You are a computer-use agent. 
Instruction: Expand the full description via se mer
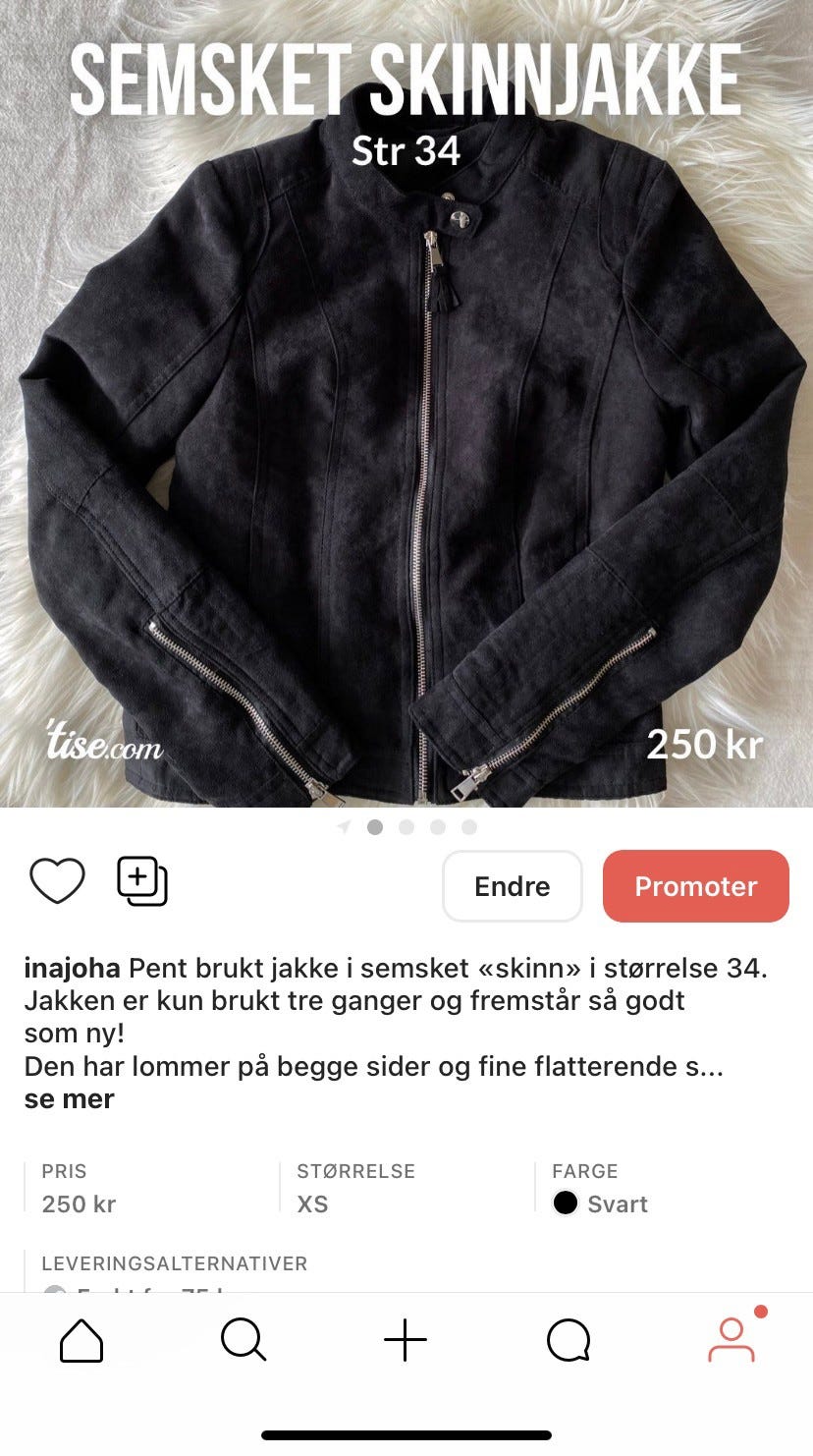69,1099
